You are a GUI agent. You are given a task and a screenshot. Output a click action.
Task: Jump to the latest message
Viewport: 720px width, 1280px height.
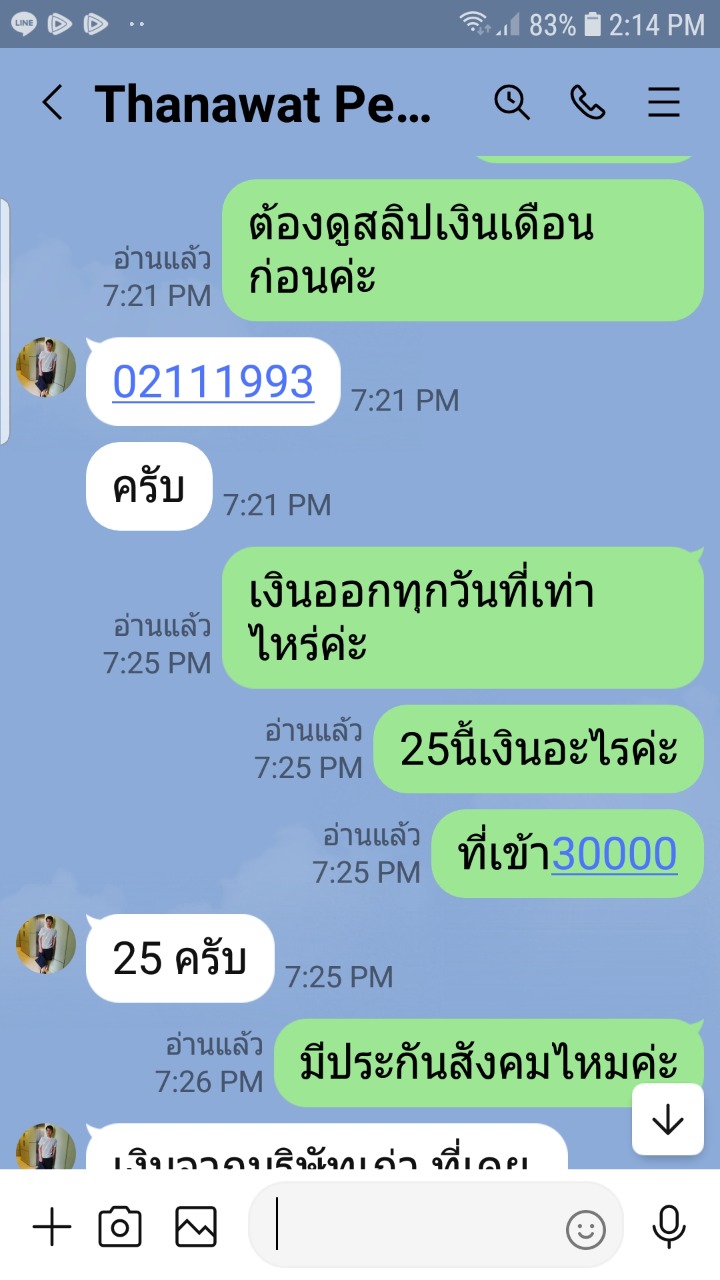[x=666, y=1121]
